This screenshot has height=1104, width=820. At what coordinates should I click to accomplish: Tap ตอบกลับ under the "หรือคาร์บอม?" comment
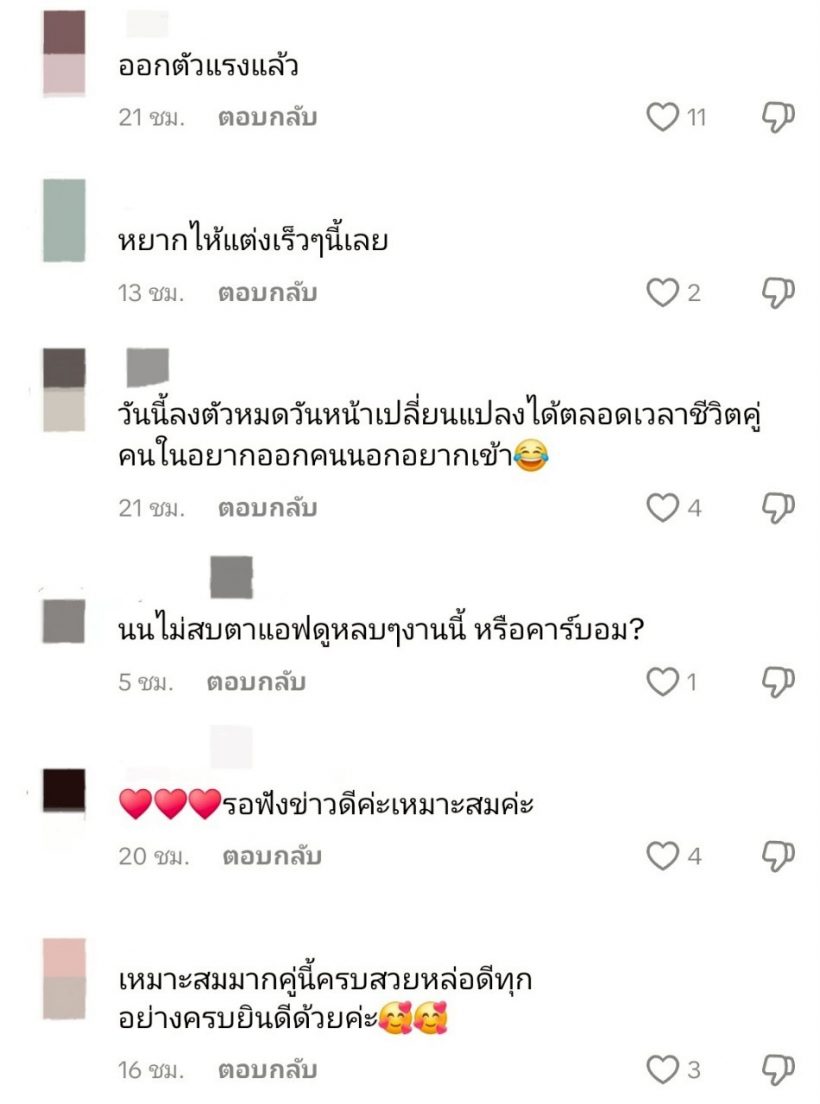[256, 683]
